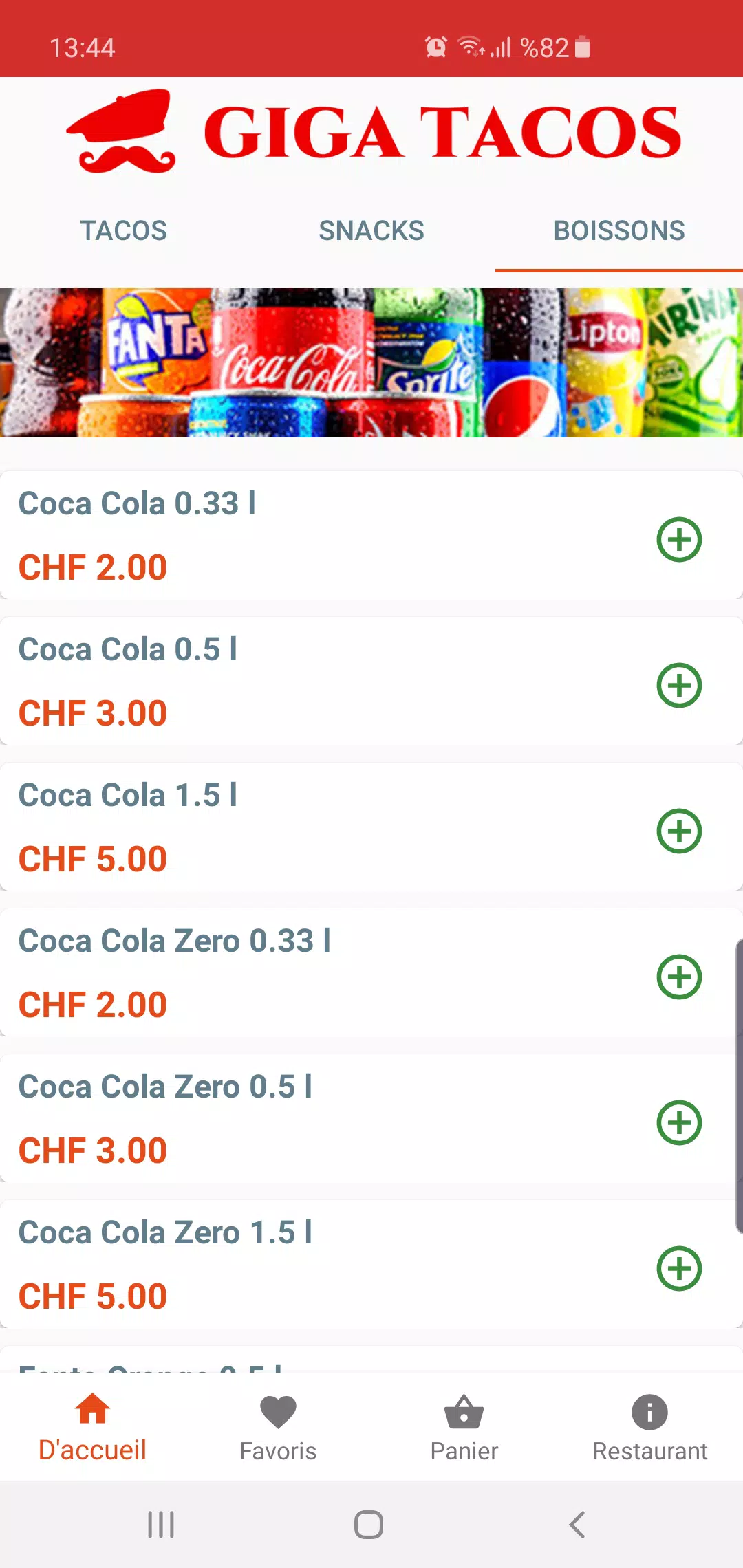743x1568 pixels.
Task: Open system recent apps
Action: coord(161,1525)
